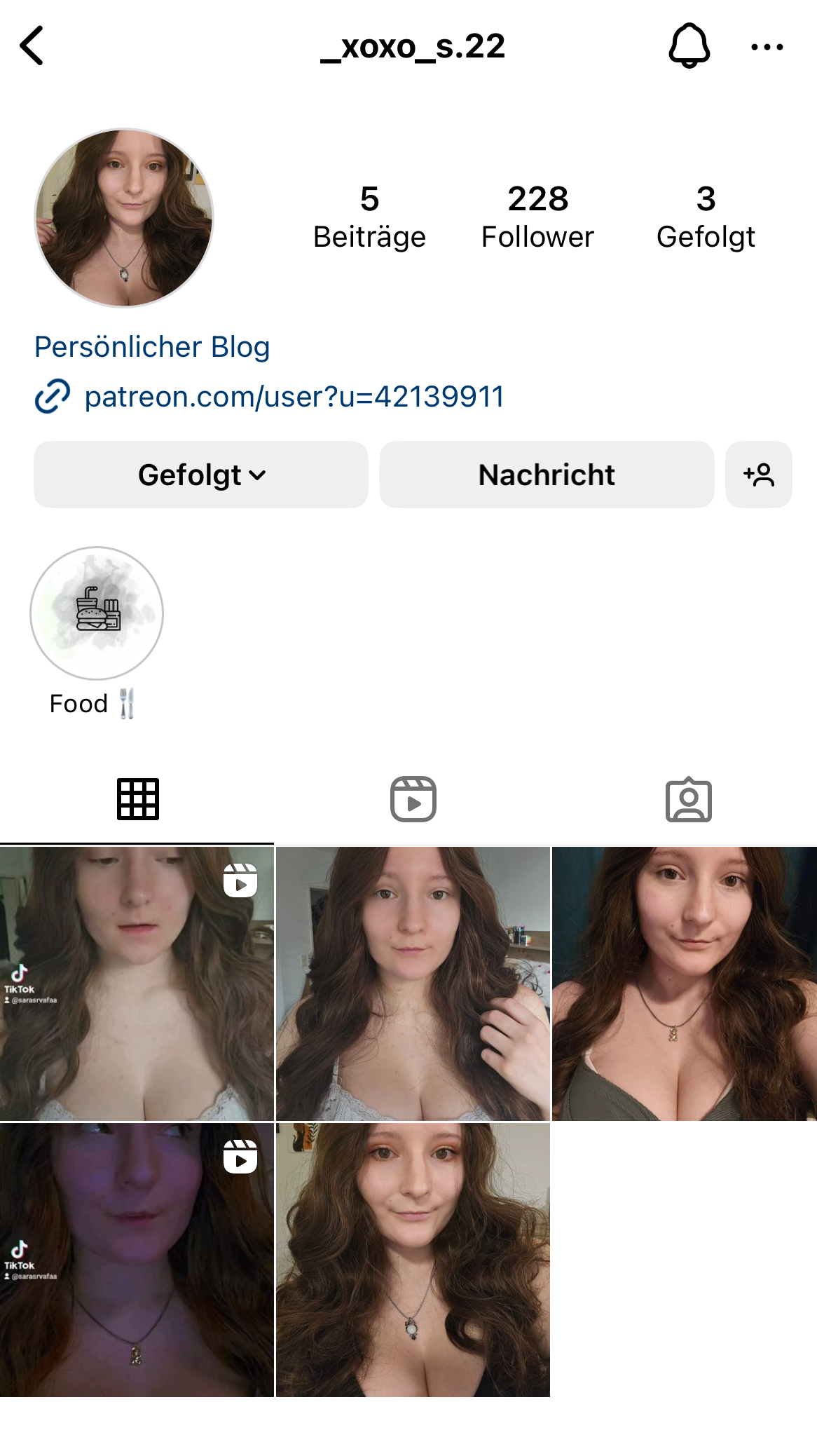Go back using the arrow icon
Viewport: 817px width, 1456px height.
click(x=32, y=46)
